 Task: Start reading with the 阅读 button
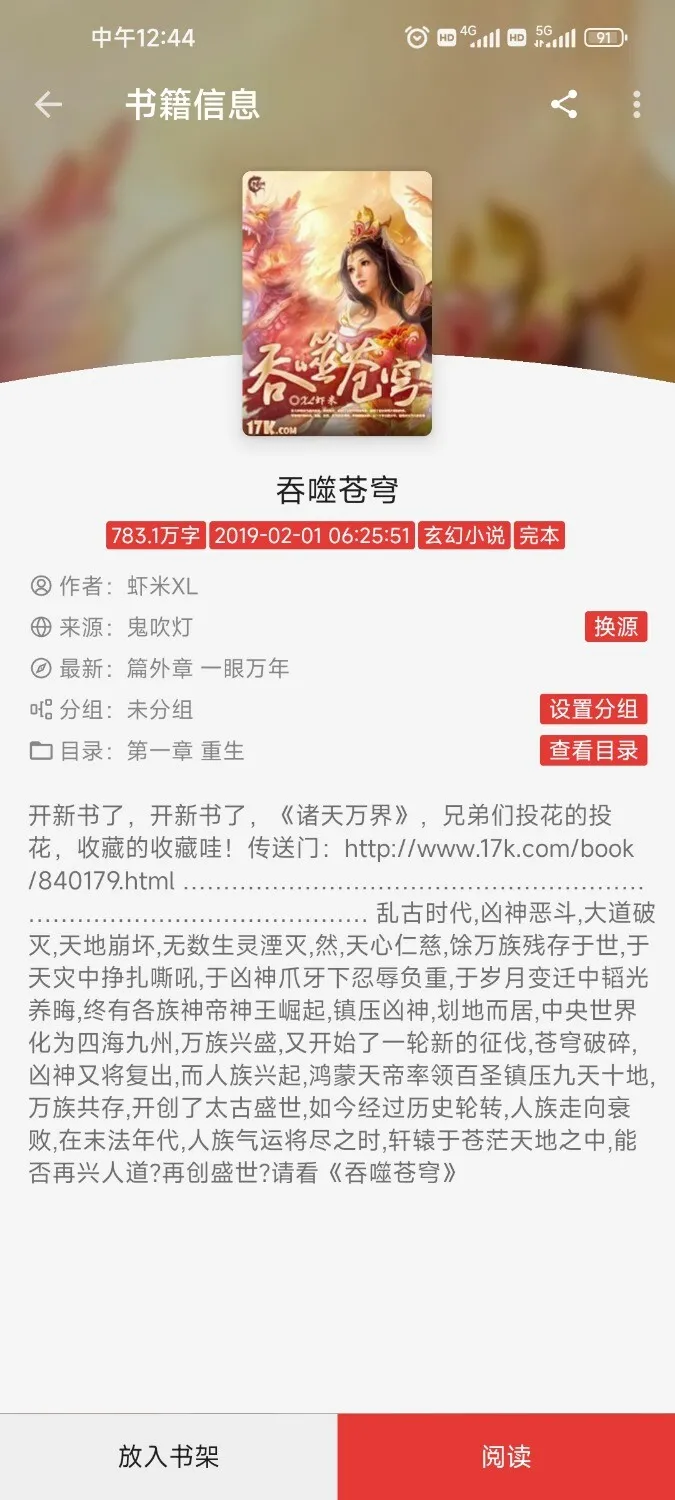click(506, 1456)
